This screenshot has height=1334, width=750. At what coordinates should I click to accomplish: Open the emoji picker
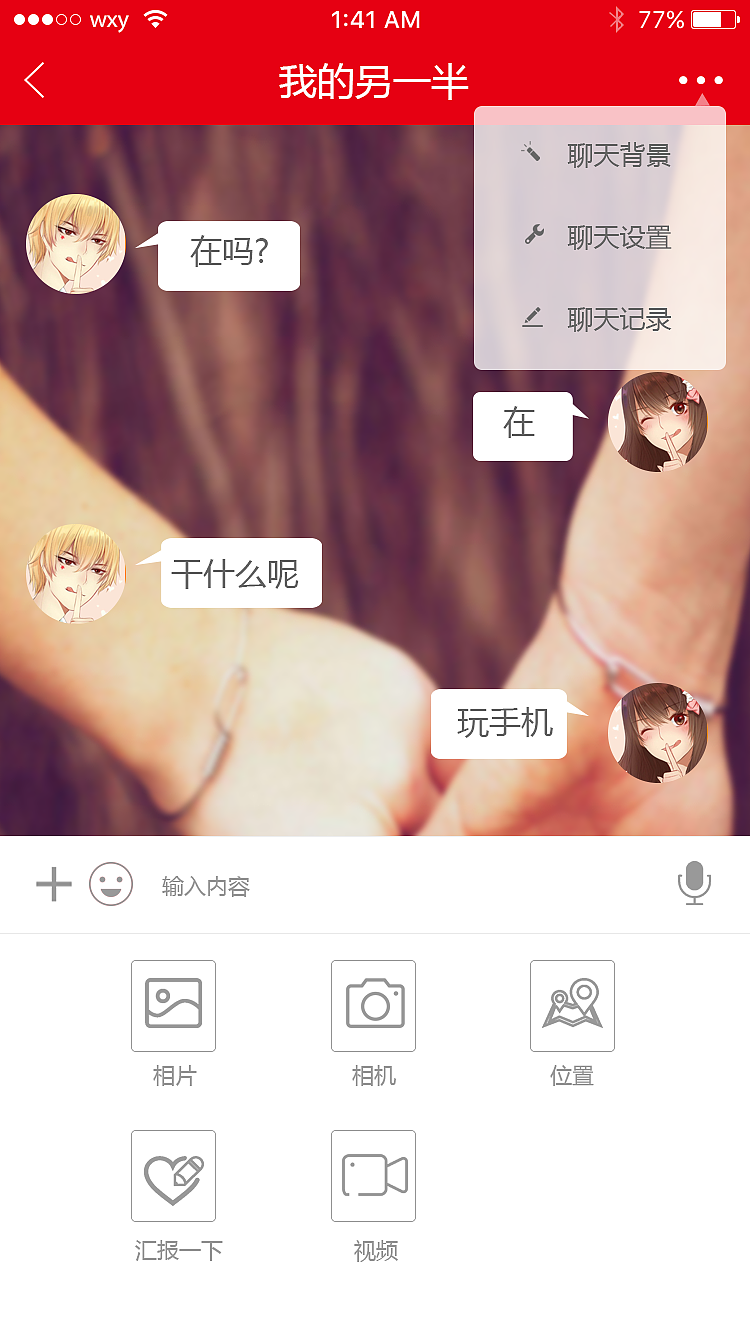[110, 884]
